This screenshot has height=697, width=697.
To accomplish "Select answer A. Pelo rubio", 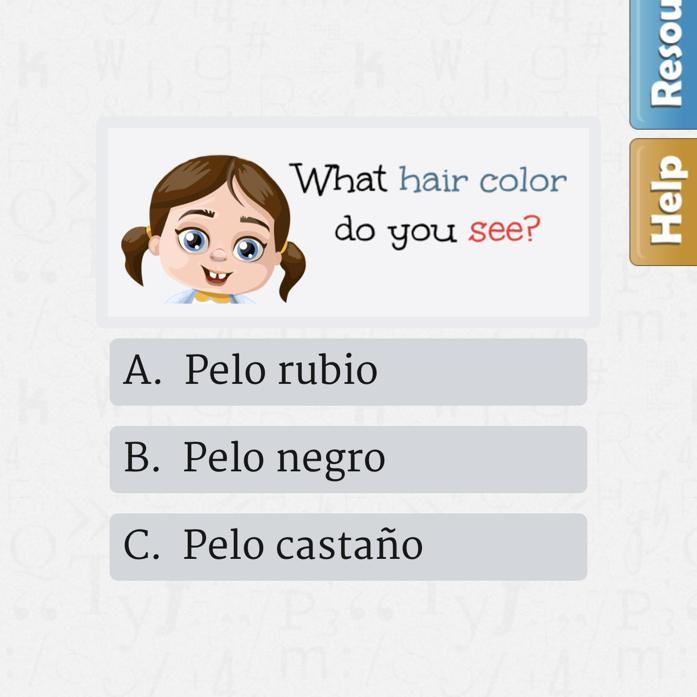I will [347, 372].
